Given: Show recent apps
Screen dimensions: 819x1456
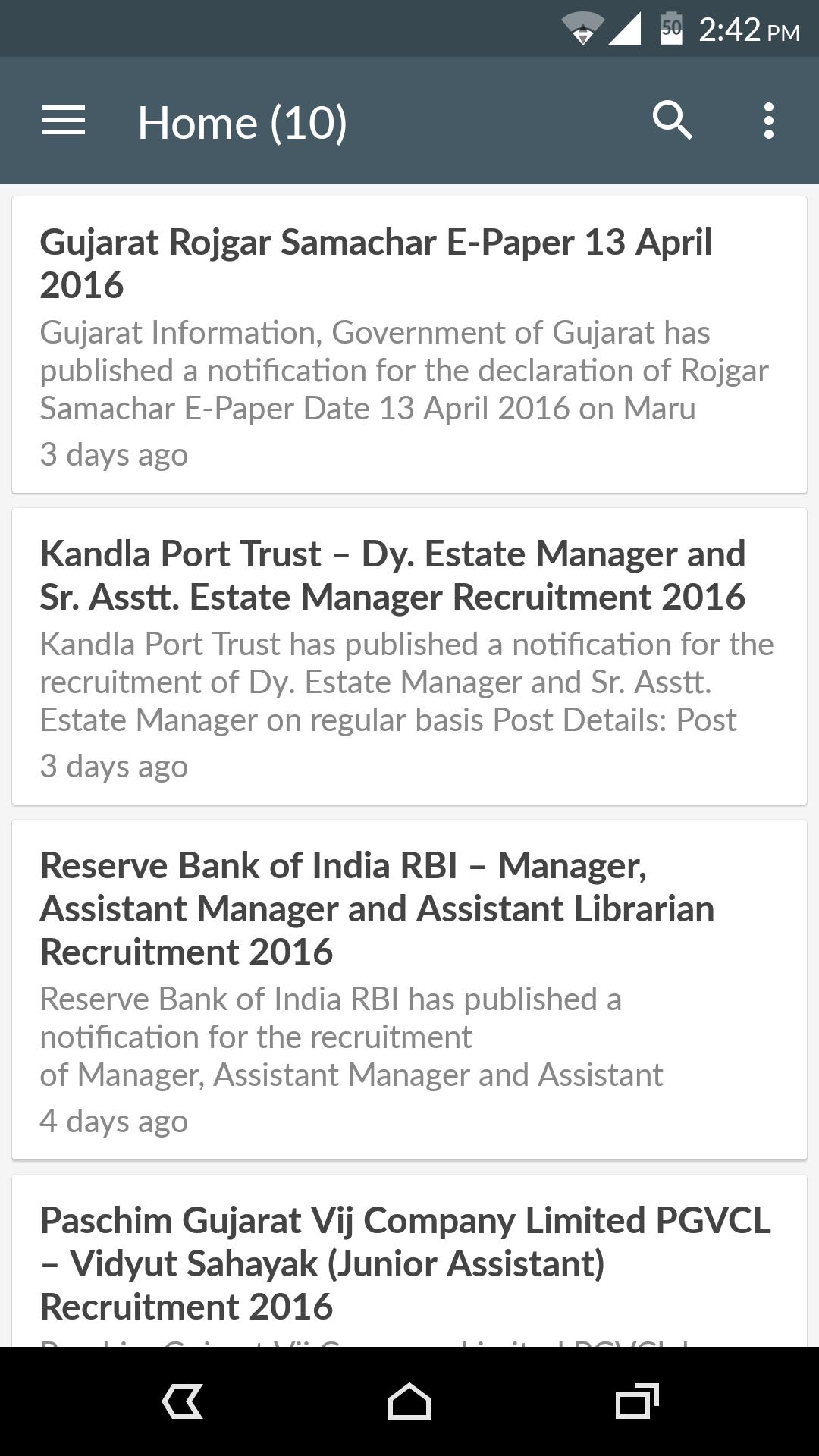Looking at the screenshot, I should click(636, 1401).
